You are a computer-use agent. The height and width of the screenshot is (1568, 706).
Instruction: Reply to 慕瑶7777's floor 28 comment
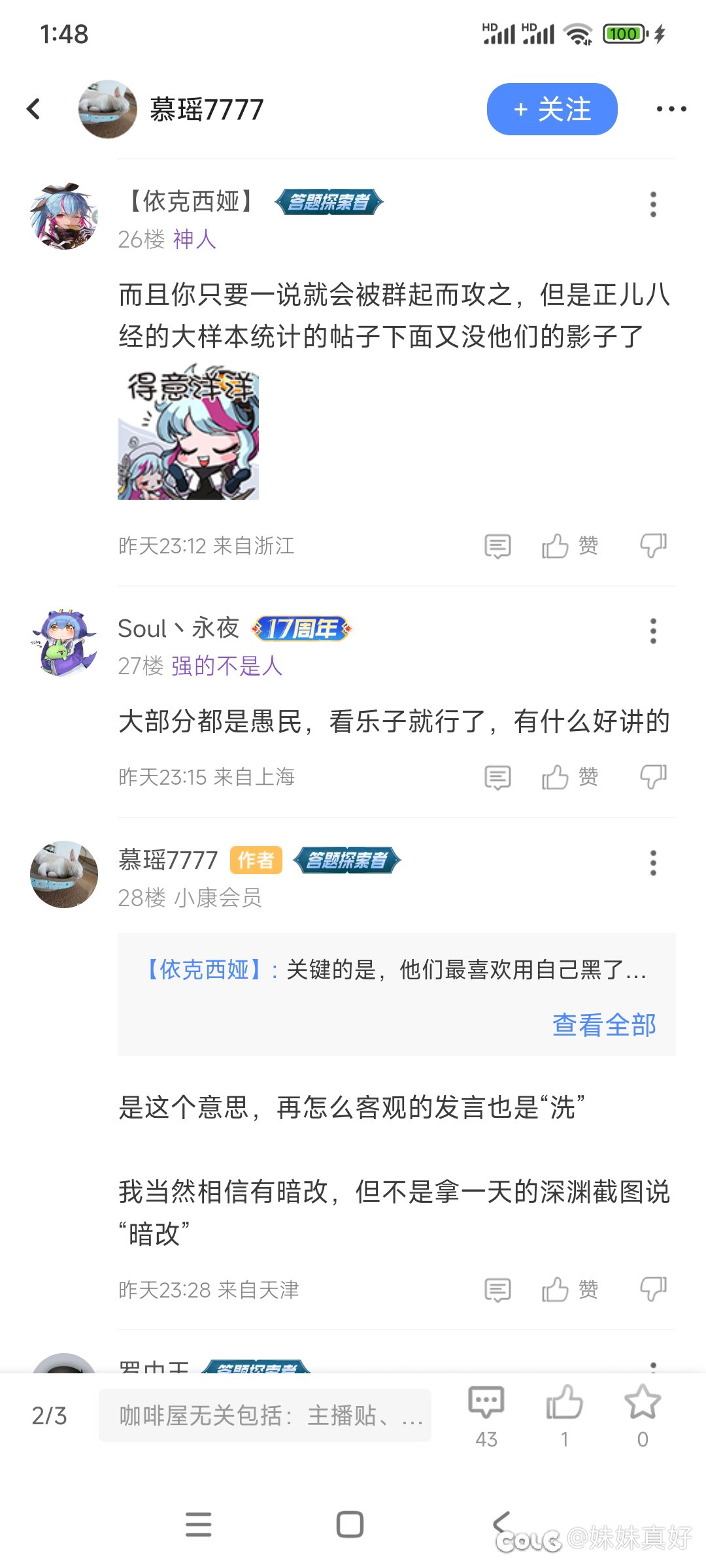pyautogui.click(x=497, y=1290)
